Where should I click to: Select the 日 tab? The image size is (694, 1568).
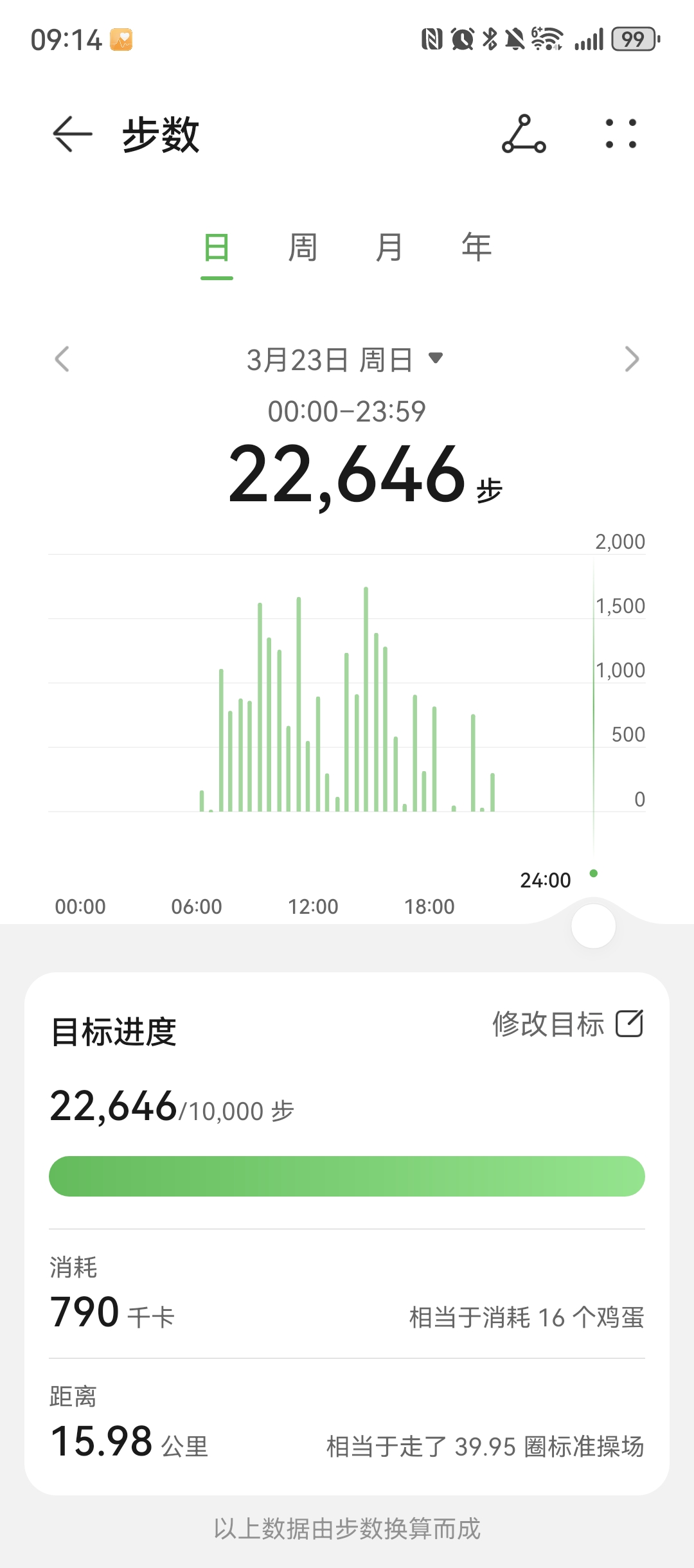217,248
